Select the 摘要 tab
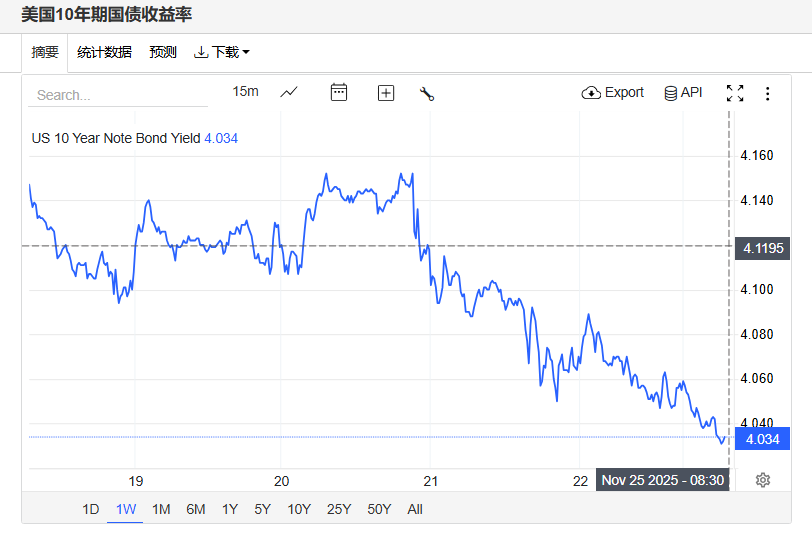This screenshot has height=541, width=812. [x=45, y=52]
